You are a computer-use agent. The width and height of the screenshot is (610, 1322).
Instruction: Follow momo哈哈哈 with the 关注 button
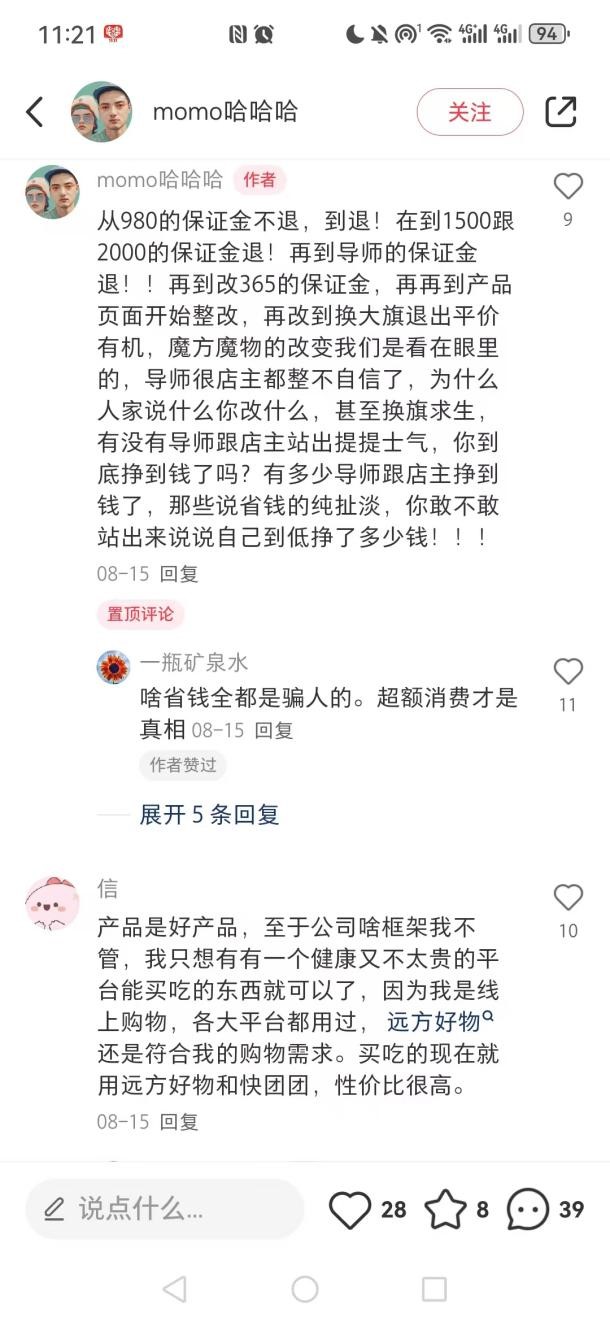tap(469, 112)
